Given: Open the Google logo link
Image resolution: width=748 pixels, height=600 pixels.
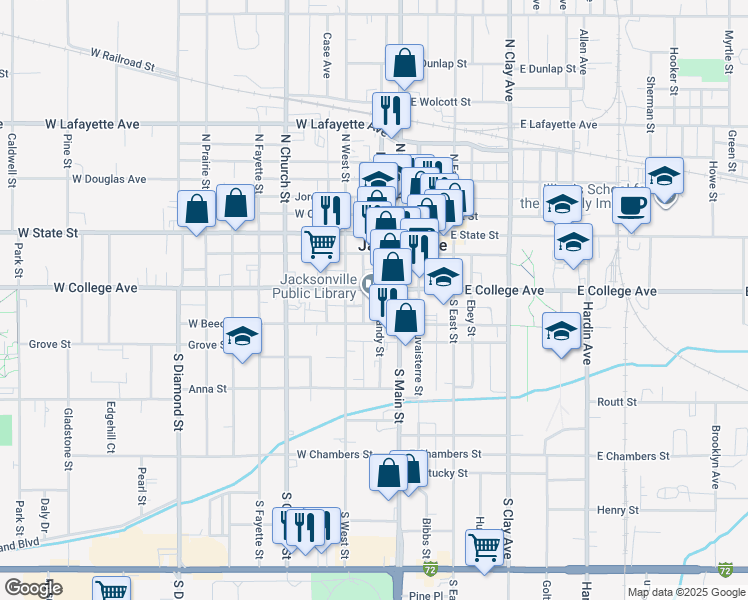Looking at the screenshot, I should (x=33, y=588).
